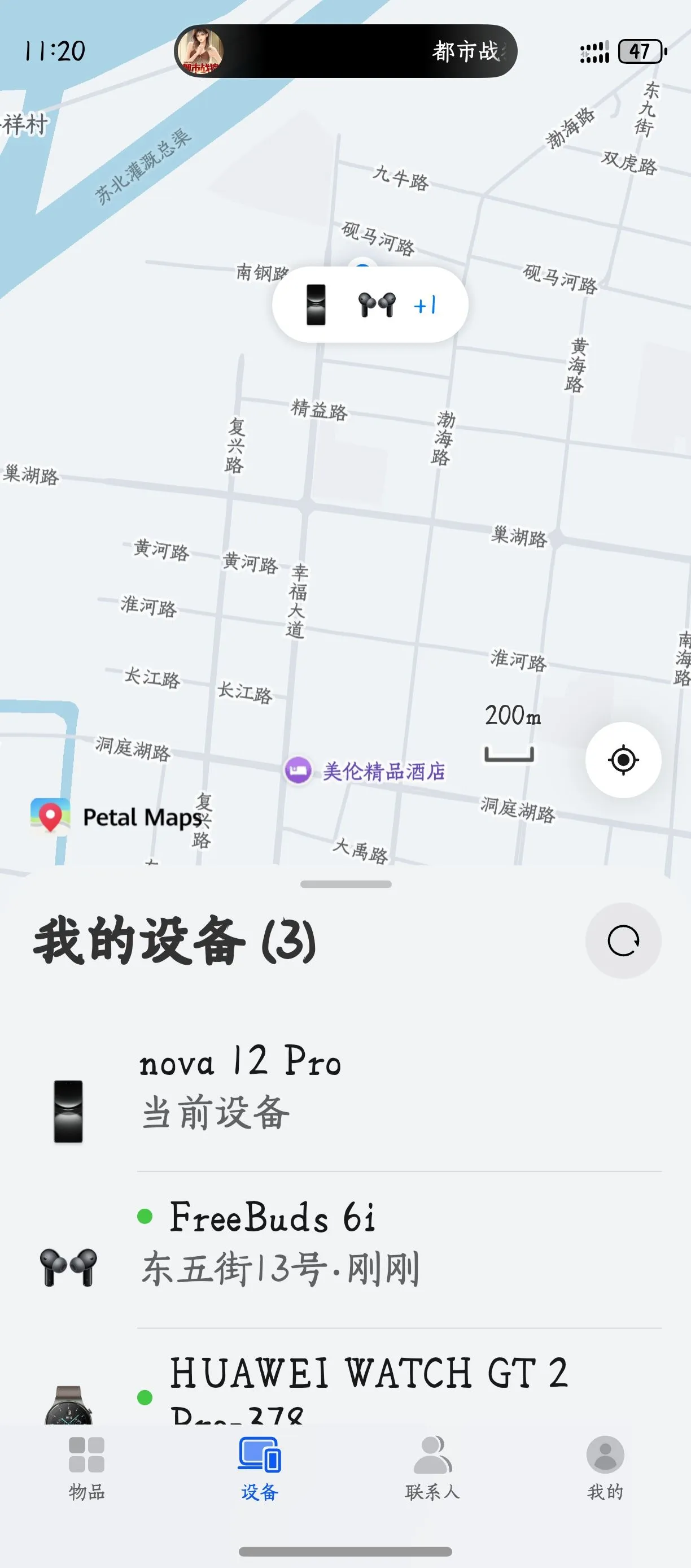Image resolution: width=691 pixels, height=1568 pixels.
Task: Go to the 联系人 tab
Action: click(x=432, y=1468)
